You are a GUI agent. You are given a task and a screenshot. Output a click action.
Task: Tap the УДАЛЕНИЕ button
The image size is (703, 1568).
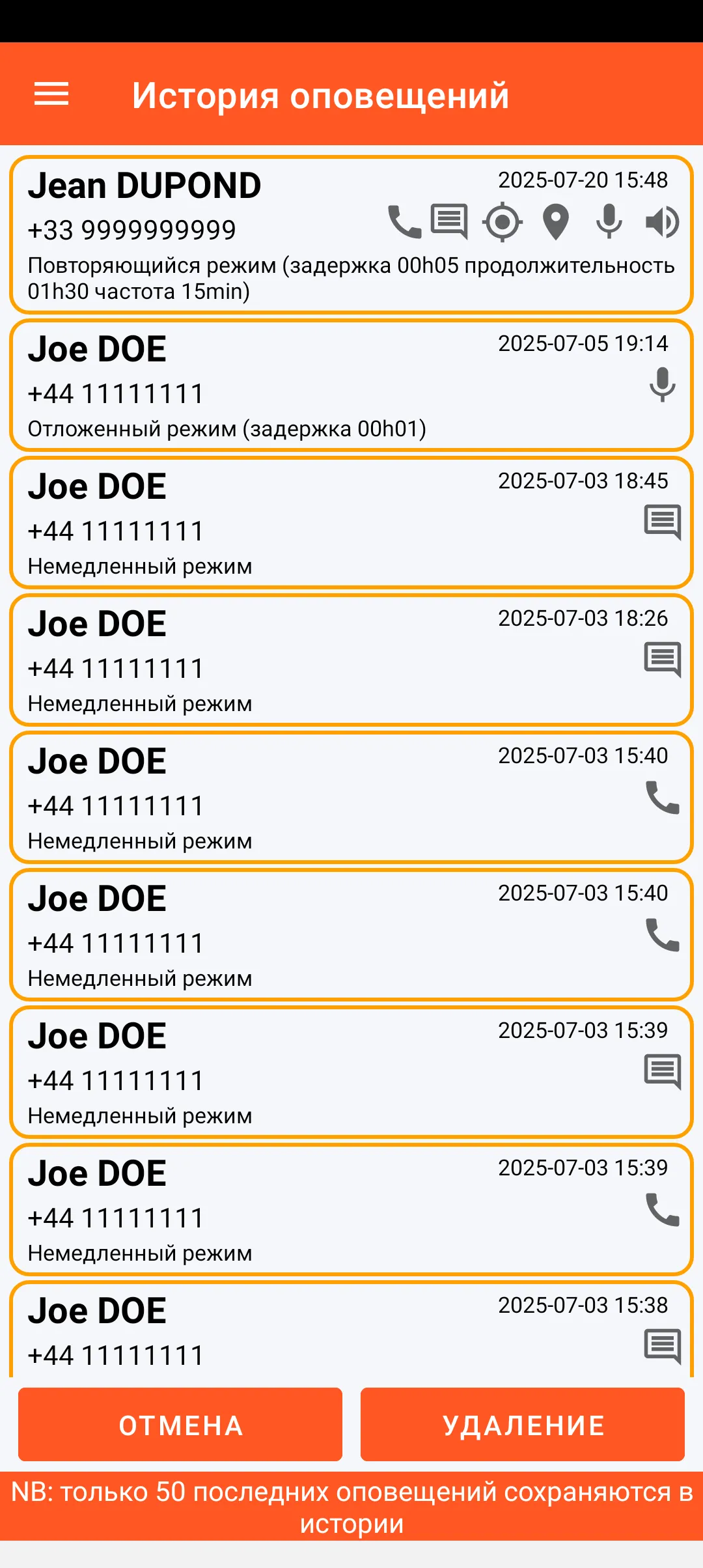(x=523, y=1425)
